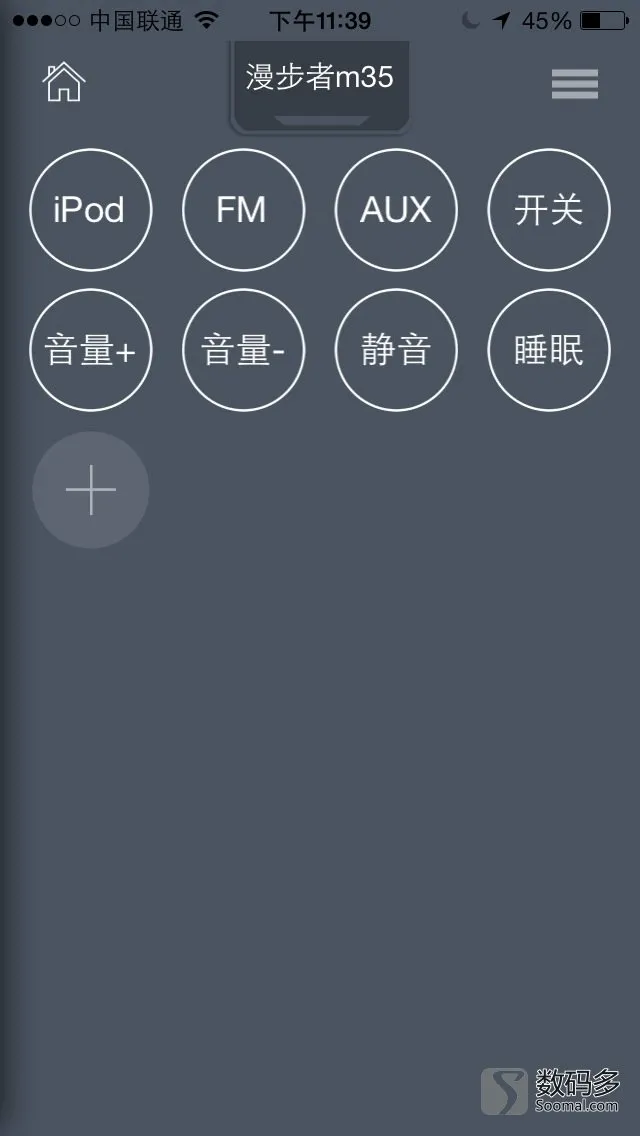
Task: Expand the 漫步者m35 device dropdown
Action: point(320,88)
